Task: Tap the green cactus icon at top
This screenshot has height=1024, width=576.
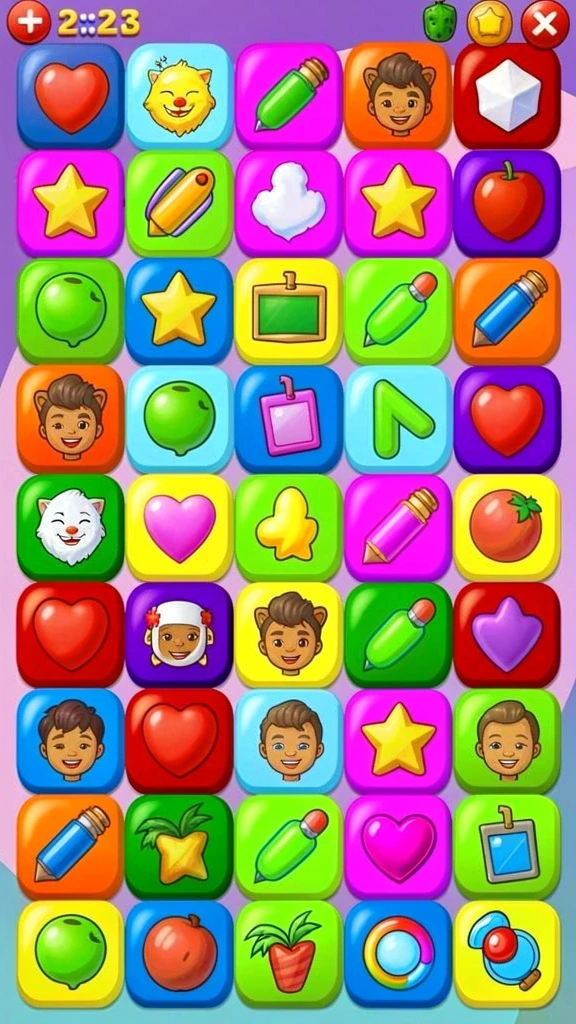Action: 440,22
